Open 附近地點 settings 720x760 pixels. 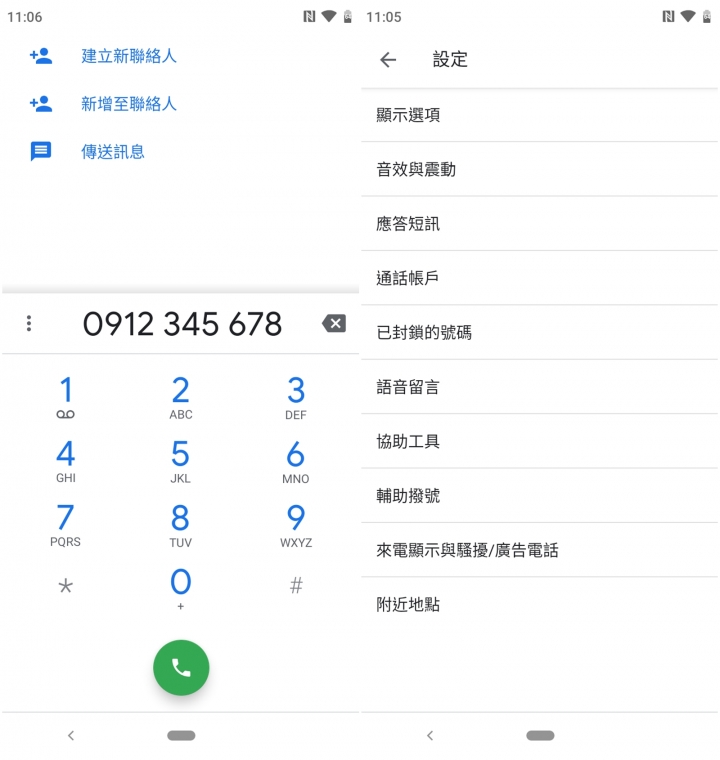click(x=408, y=605)
